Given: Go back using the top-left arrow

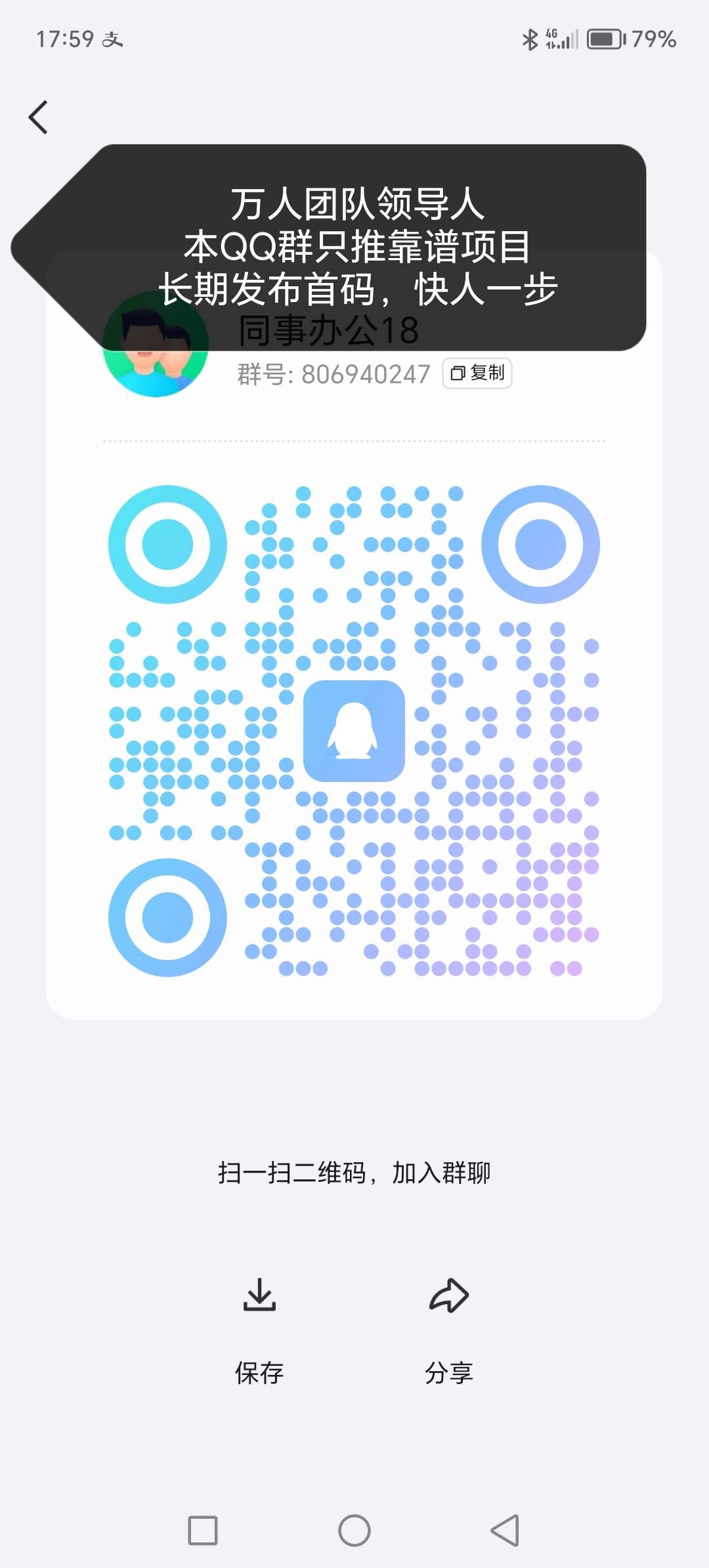Looking at the screenshot, I should tap(39, 118).
